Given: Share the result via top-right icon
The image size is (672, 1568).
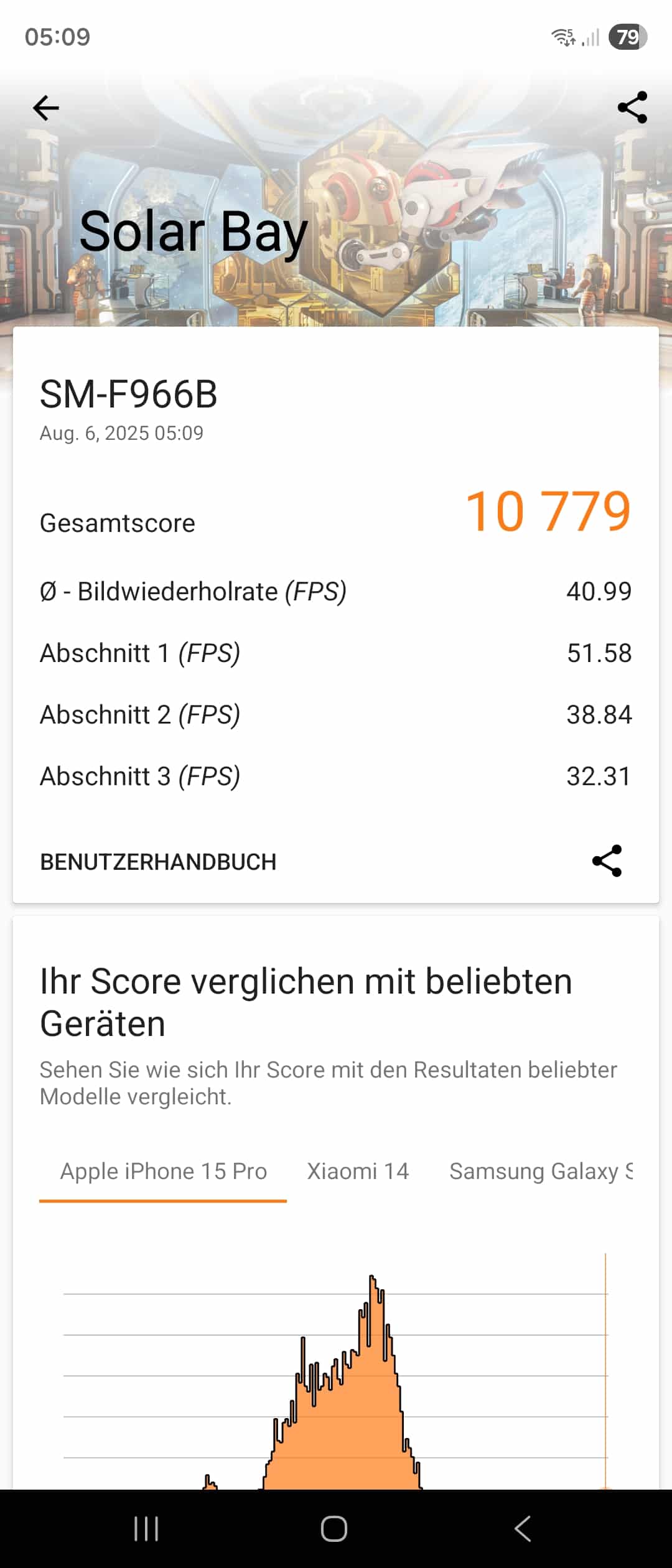Looking at the screenshot, I should [x=632, y=108].
